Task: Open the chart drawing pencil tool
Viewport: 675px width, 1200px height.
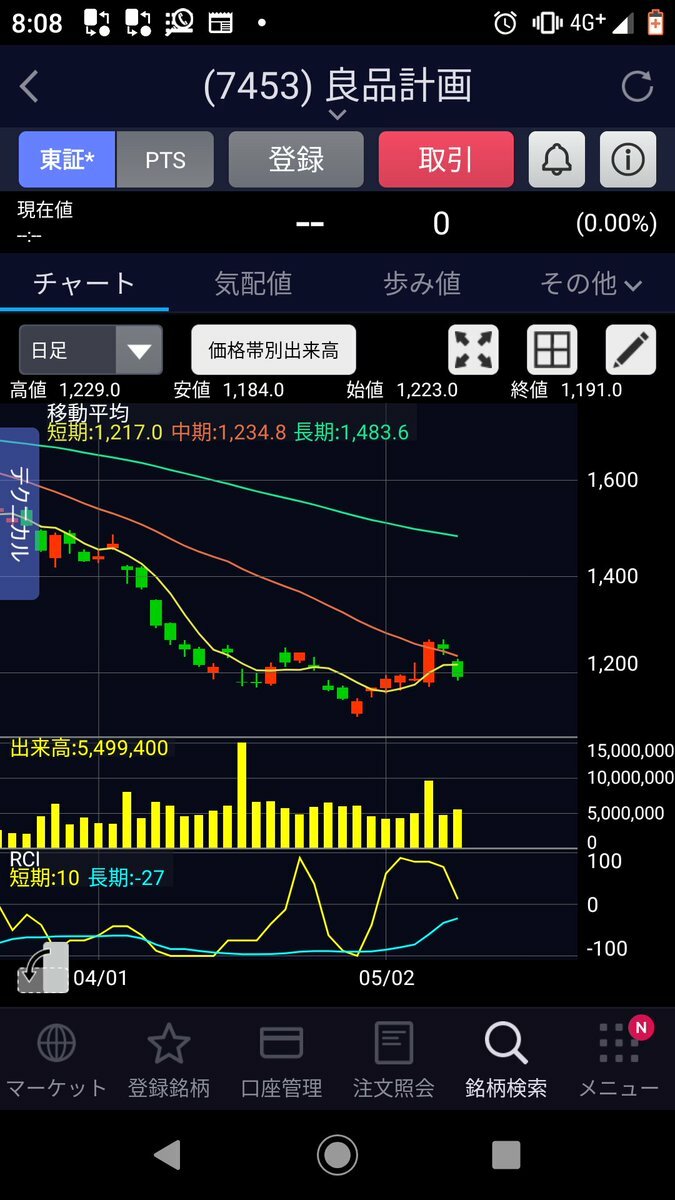Action: coord(630,350)
